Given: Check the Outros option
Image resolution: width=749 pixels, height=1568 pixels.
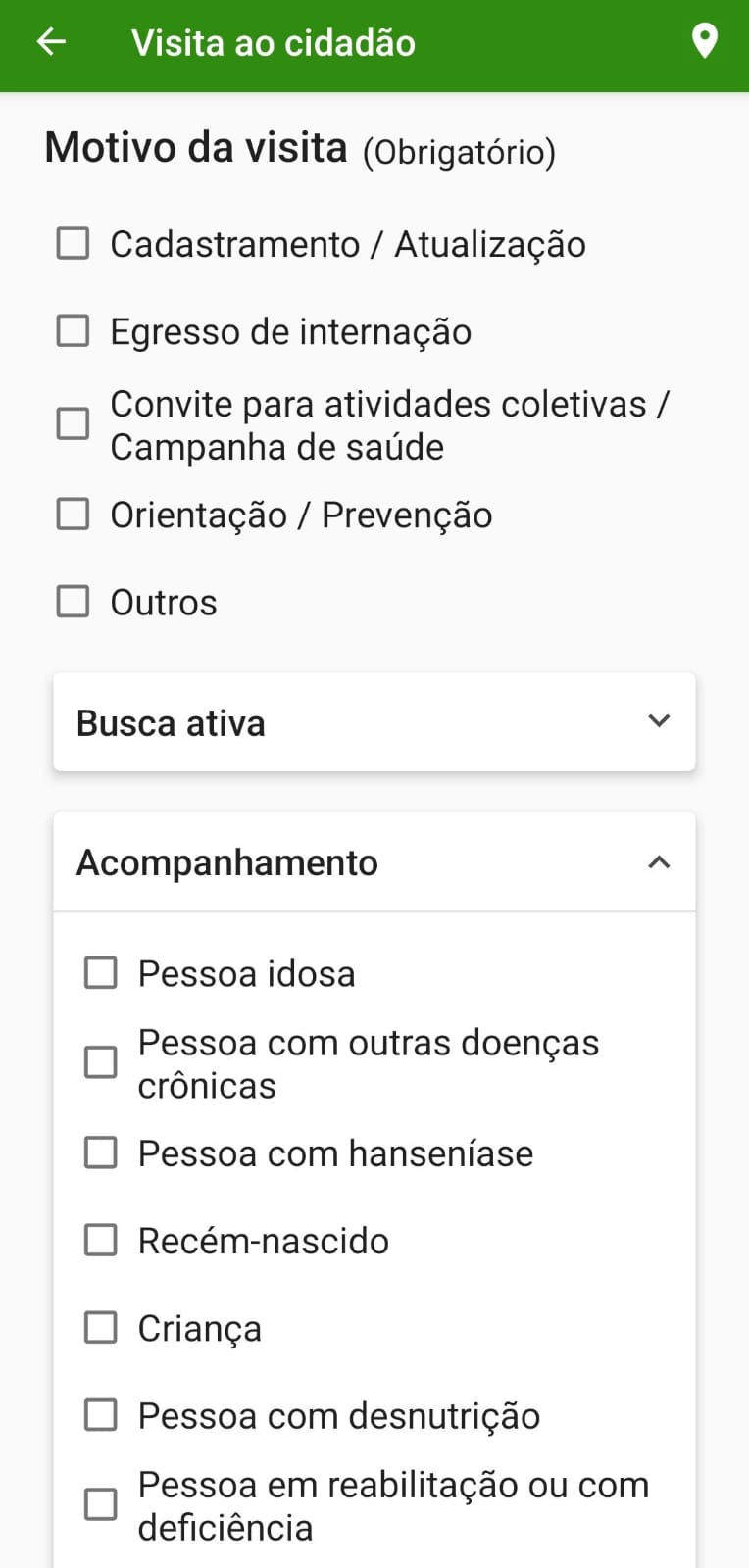Looking at the screenshot, I should coord(73,602).
